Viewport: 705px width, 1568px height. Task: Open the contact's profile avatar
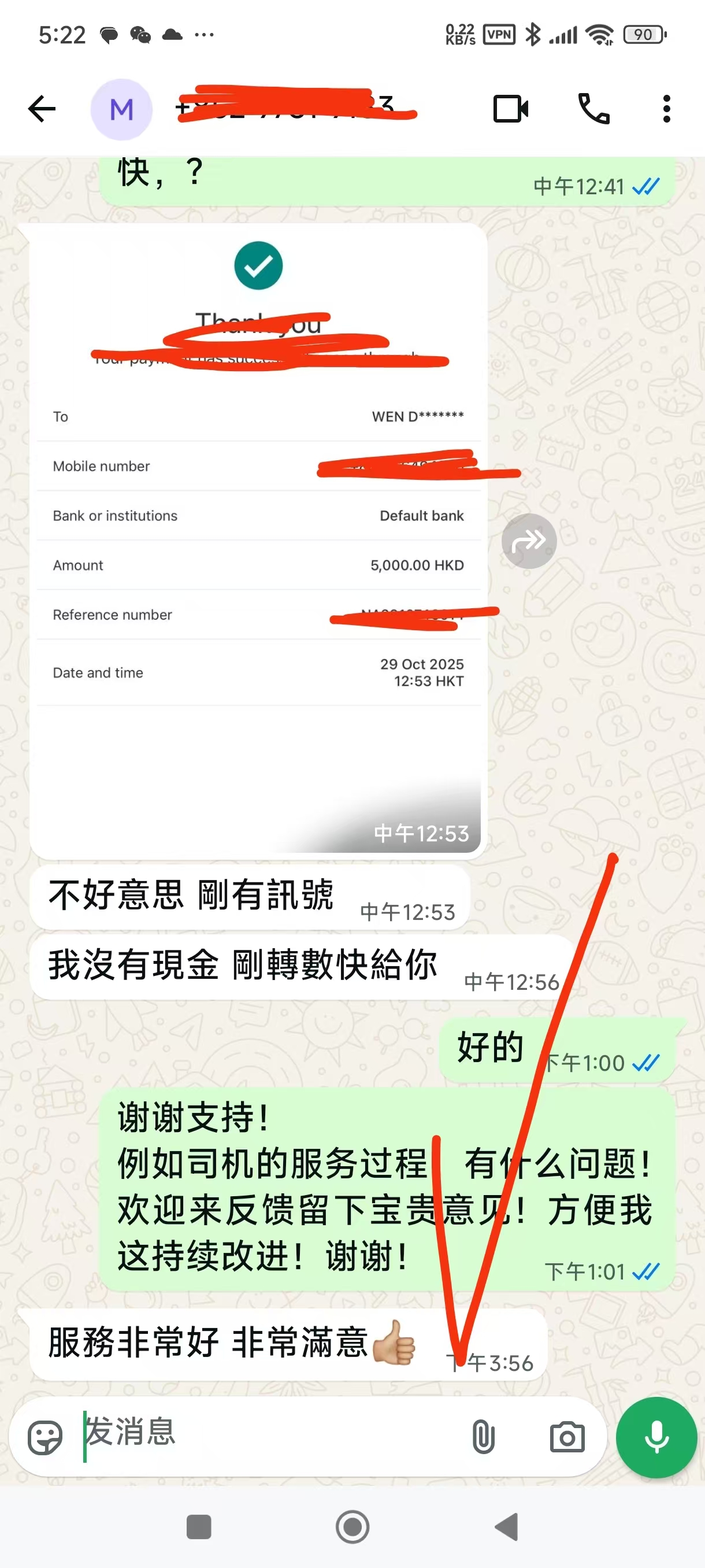coord(121,110)
